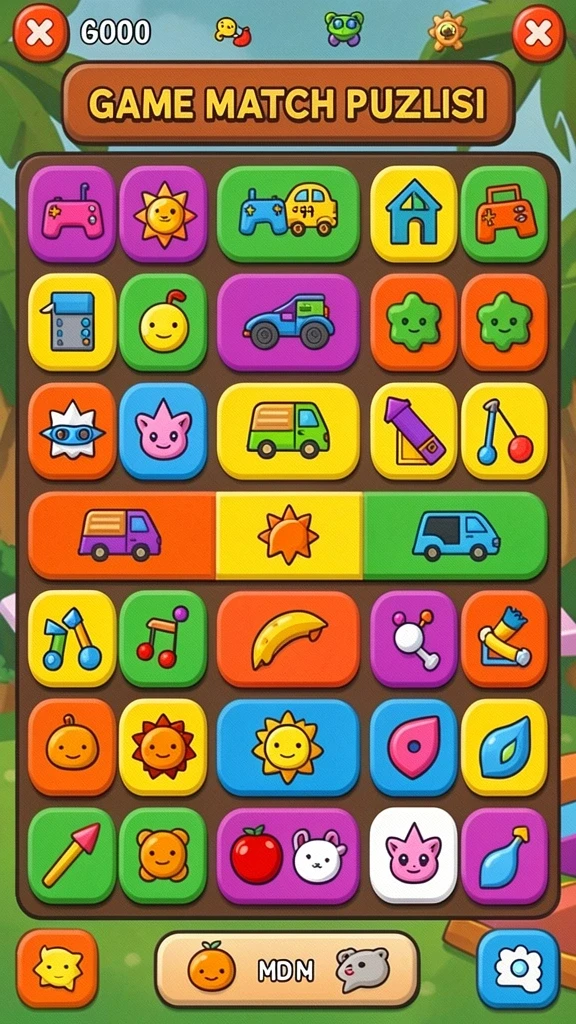
Task: Close the game with the X beside the 6000 score
Action: [x=40, y=33]
